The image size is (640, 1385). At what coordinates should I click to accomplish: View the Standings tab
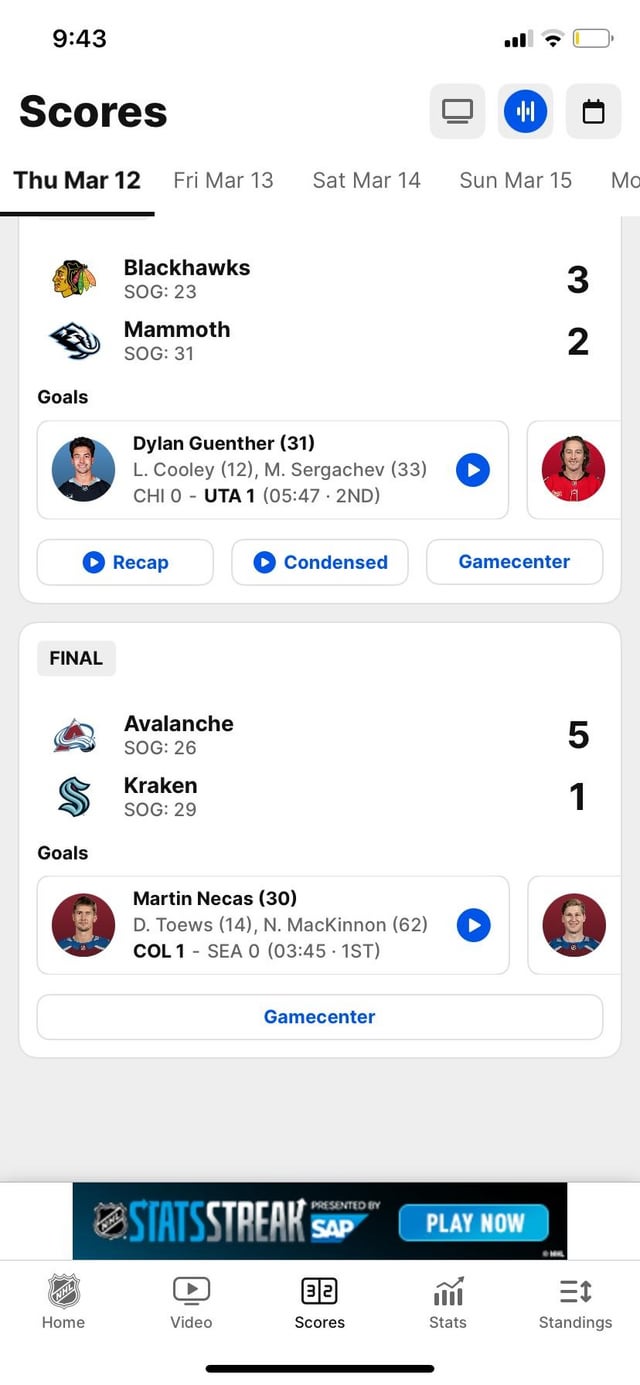[x=575, y=1303]
